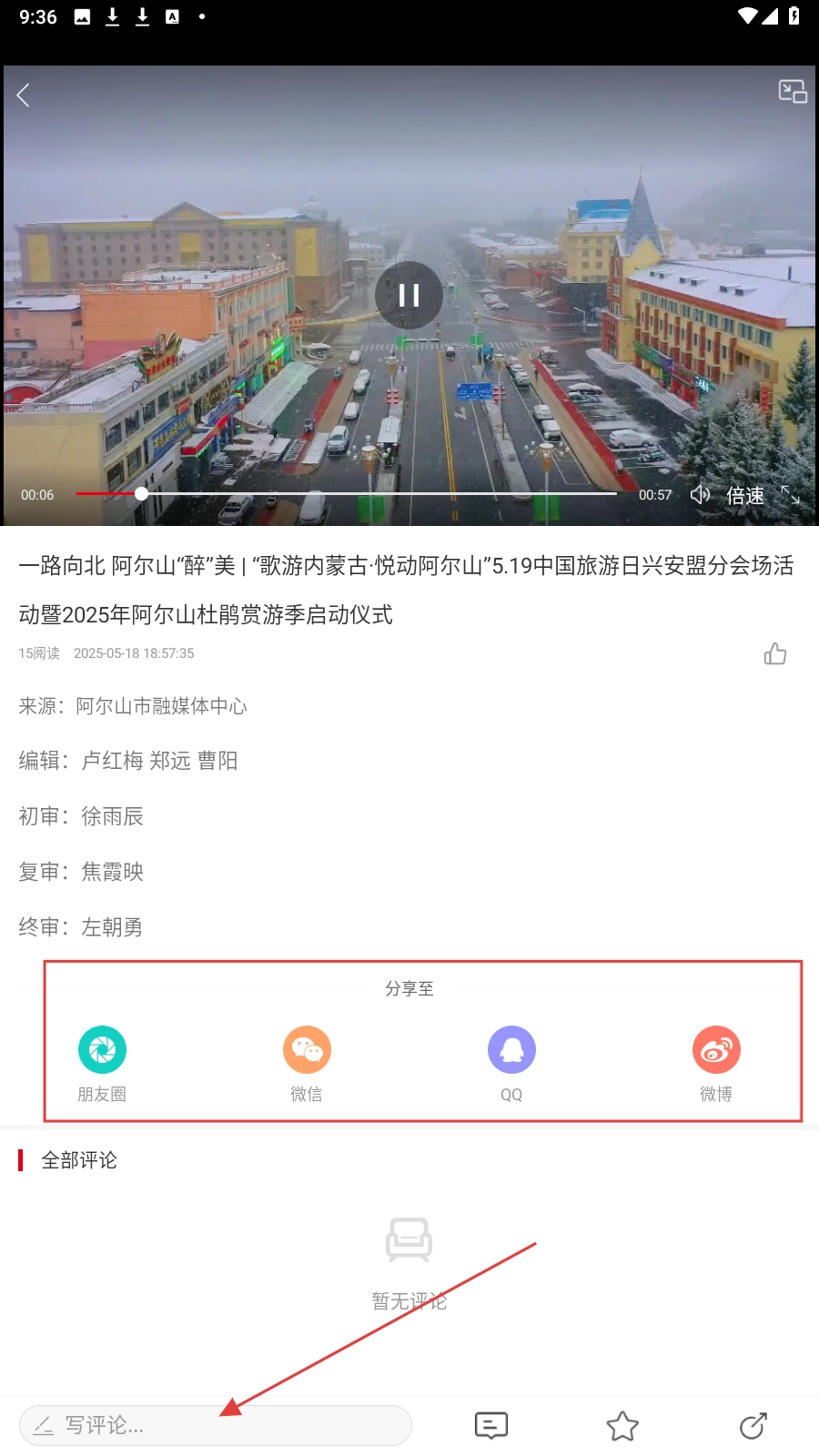819x1456 pixels.
Task: Open the comments list icon
Action: click(491, 1426)
